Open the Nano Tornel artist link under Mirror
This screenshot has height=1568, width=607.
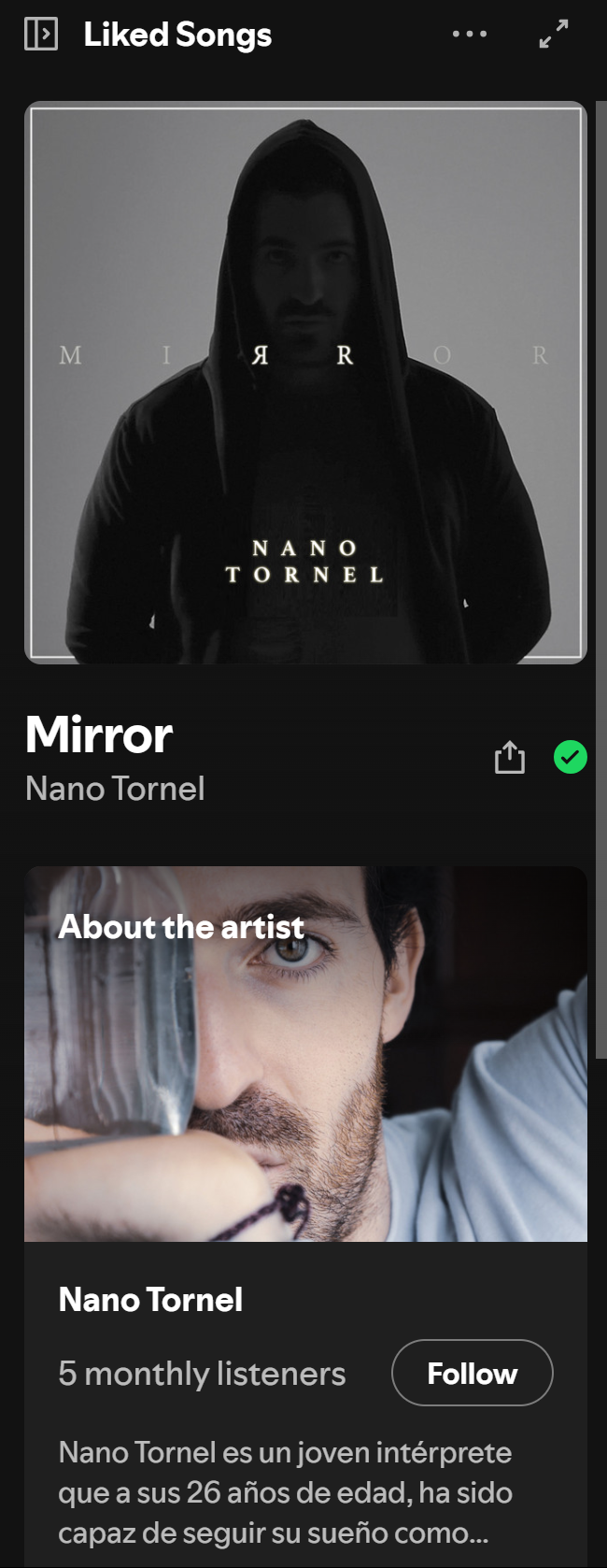point(115,789)
